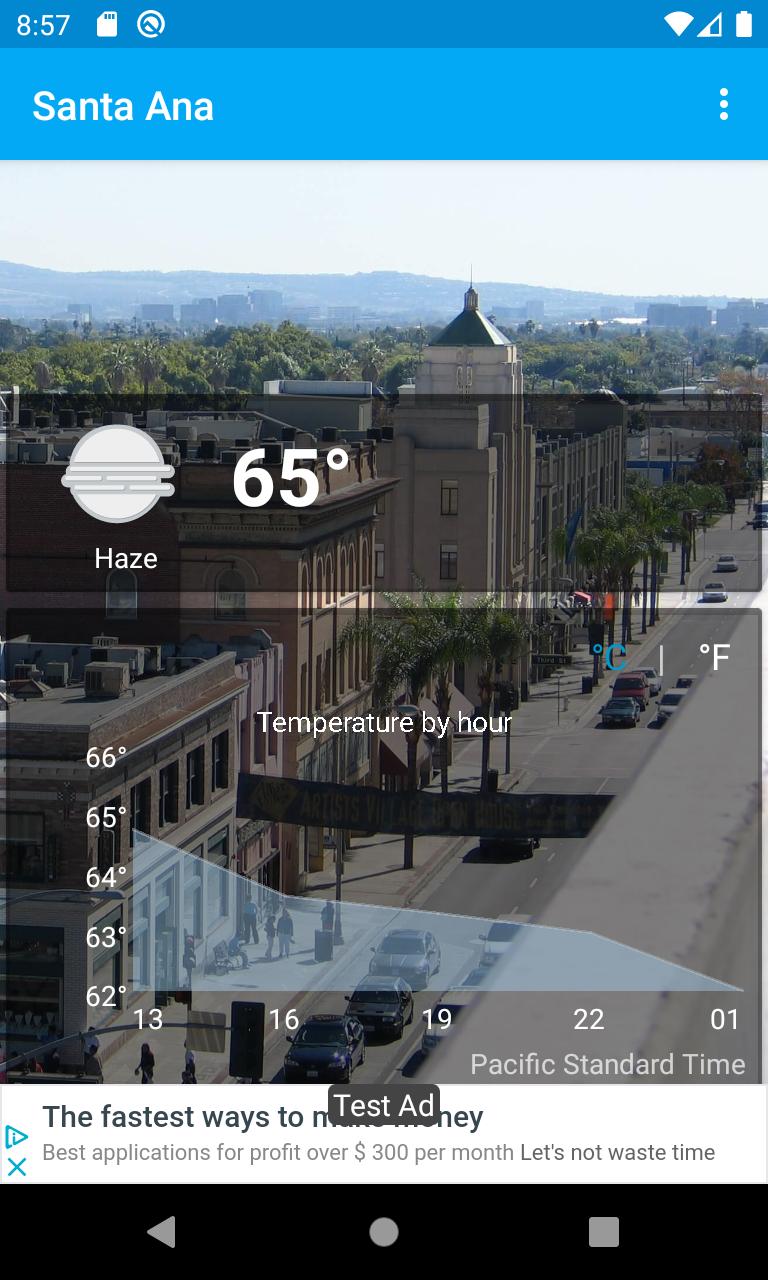Tap the Test Ad label
768x1280 pixels.
point(383,1105)
